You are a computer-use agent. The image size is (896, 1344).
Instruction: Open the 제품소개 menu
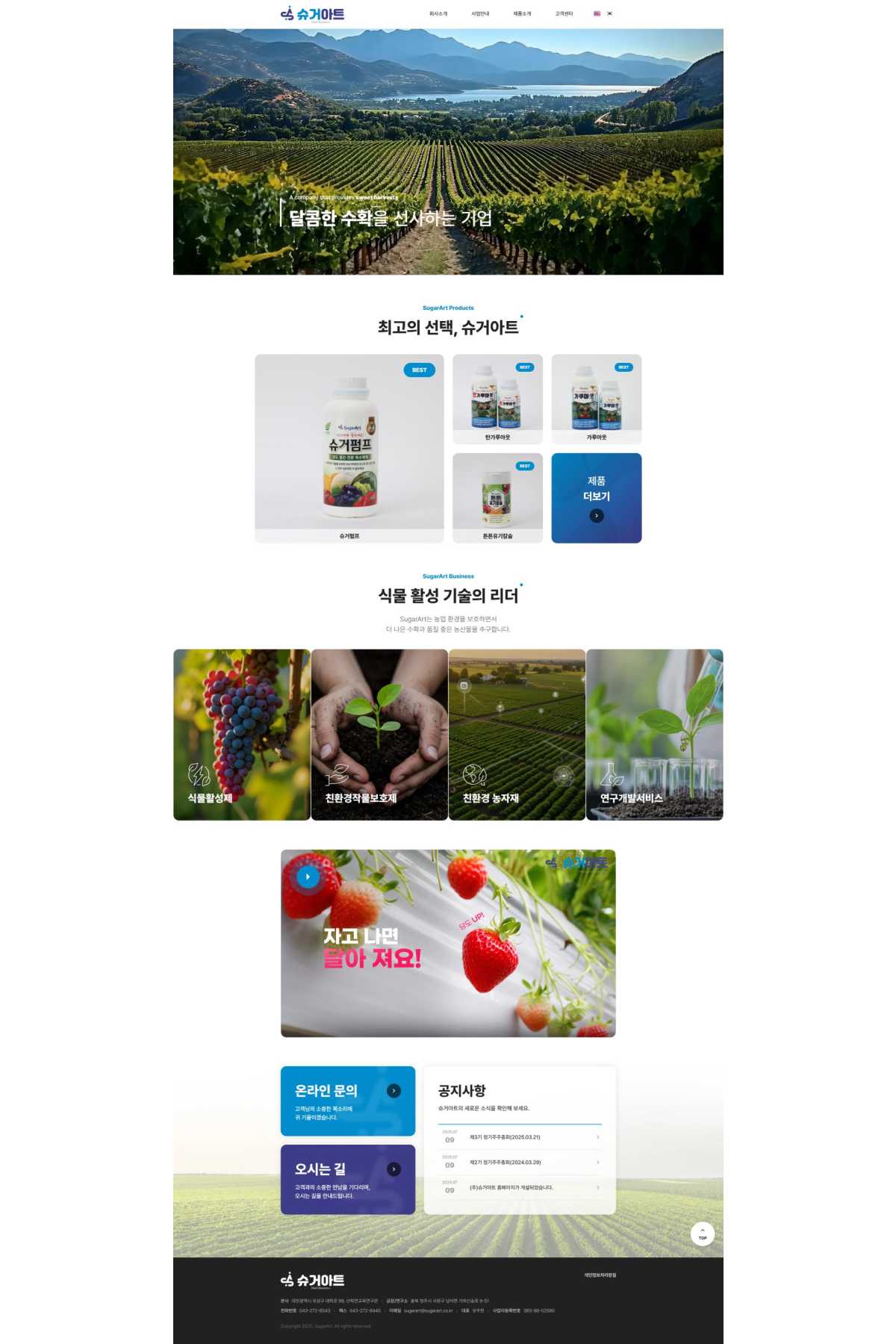coord(522,13)
